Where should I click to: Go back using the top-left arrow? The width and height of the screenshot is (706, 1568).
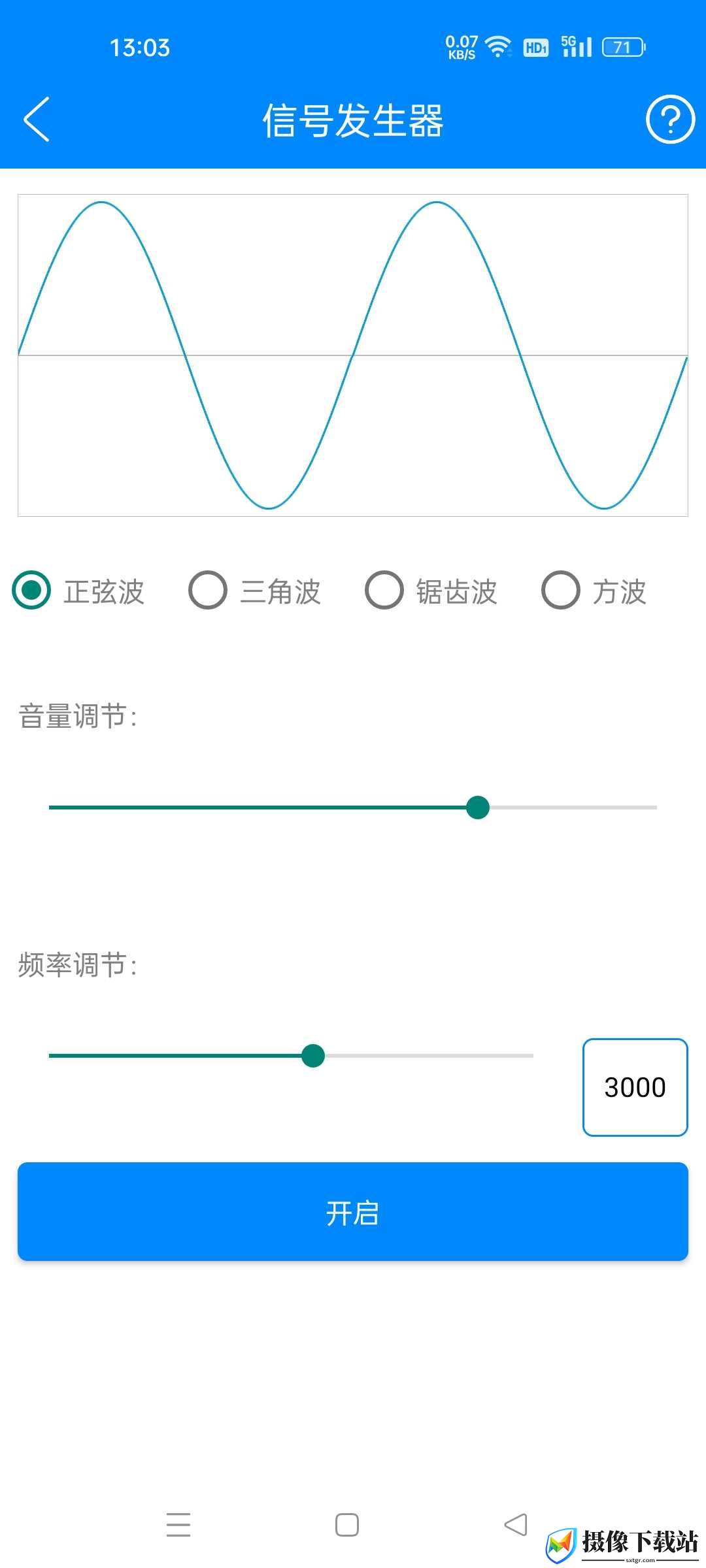click(x=37, y=120)
